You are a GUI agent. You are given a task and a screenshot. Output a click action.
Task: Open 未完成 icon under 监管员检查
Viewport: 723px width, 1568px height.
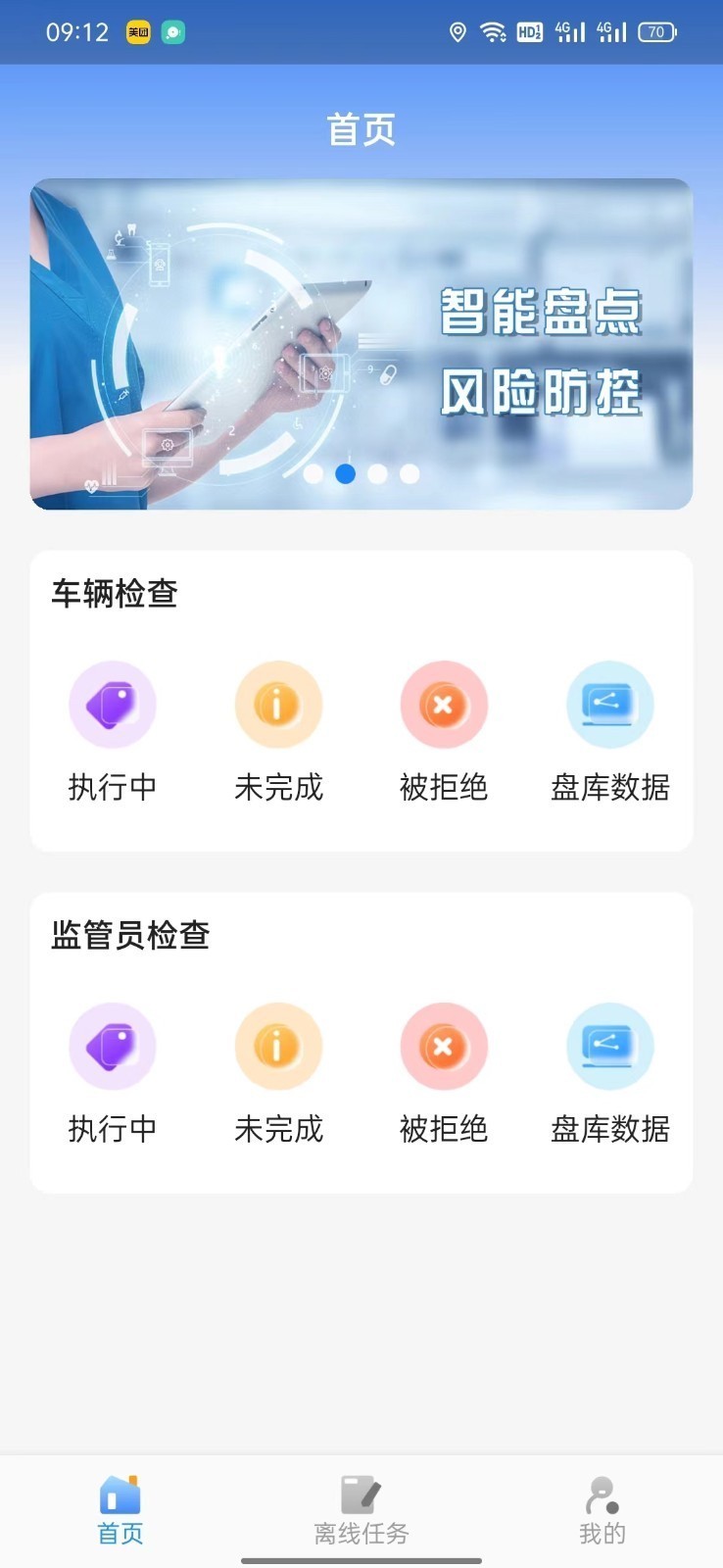click(x=277, y=1046)
